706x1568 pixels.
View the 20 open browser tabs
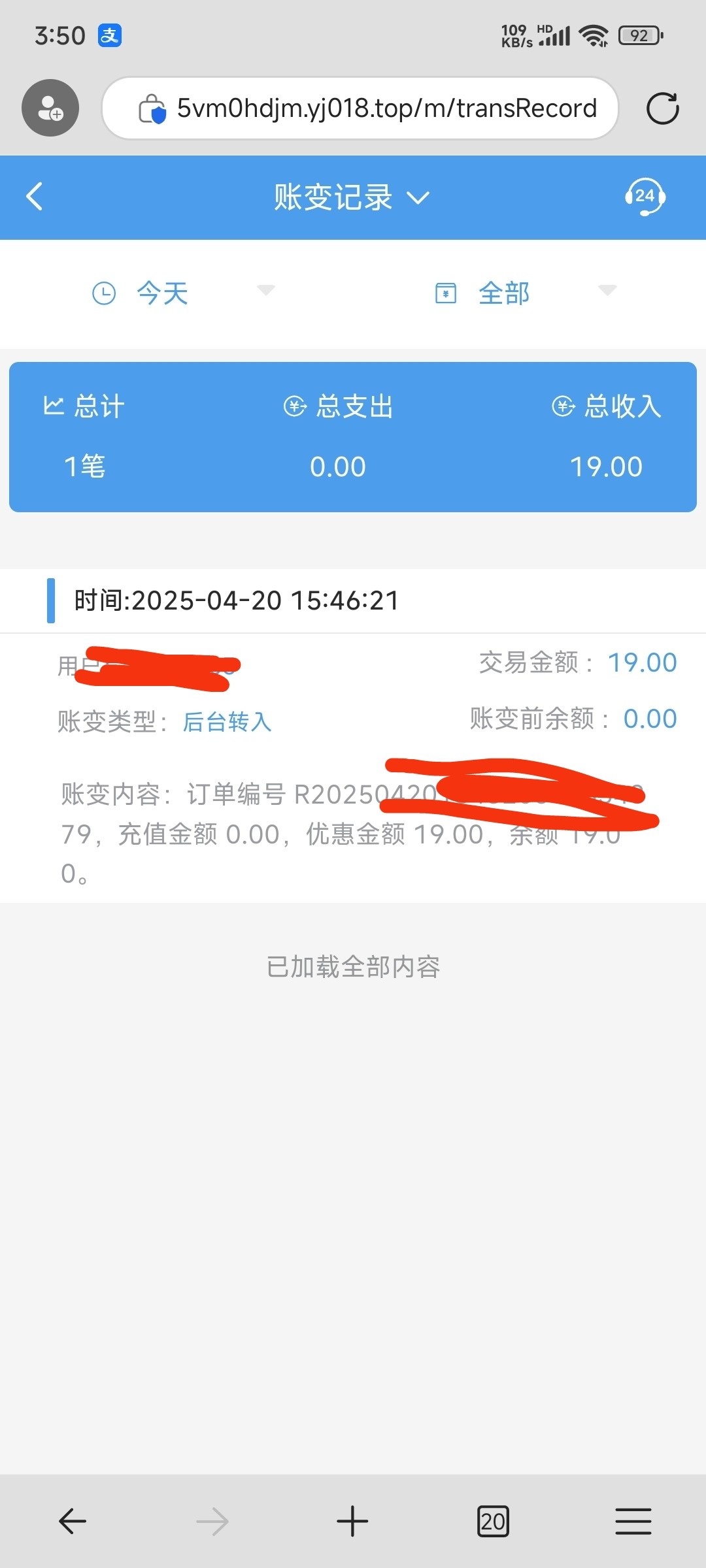[493, 1521]
